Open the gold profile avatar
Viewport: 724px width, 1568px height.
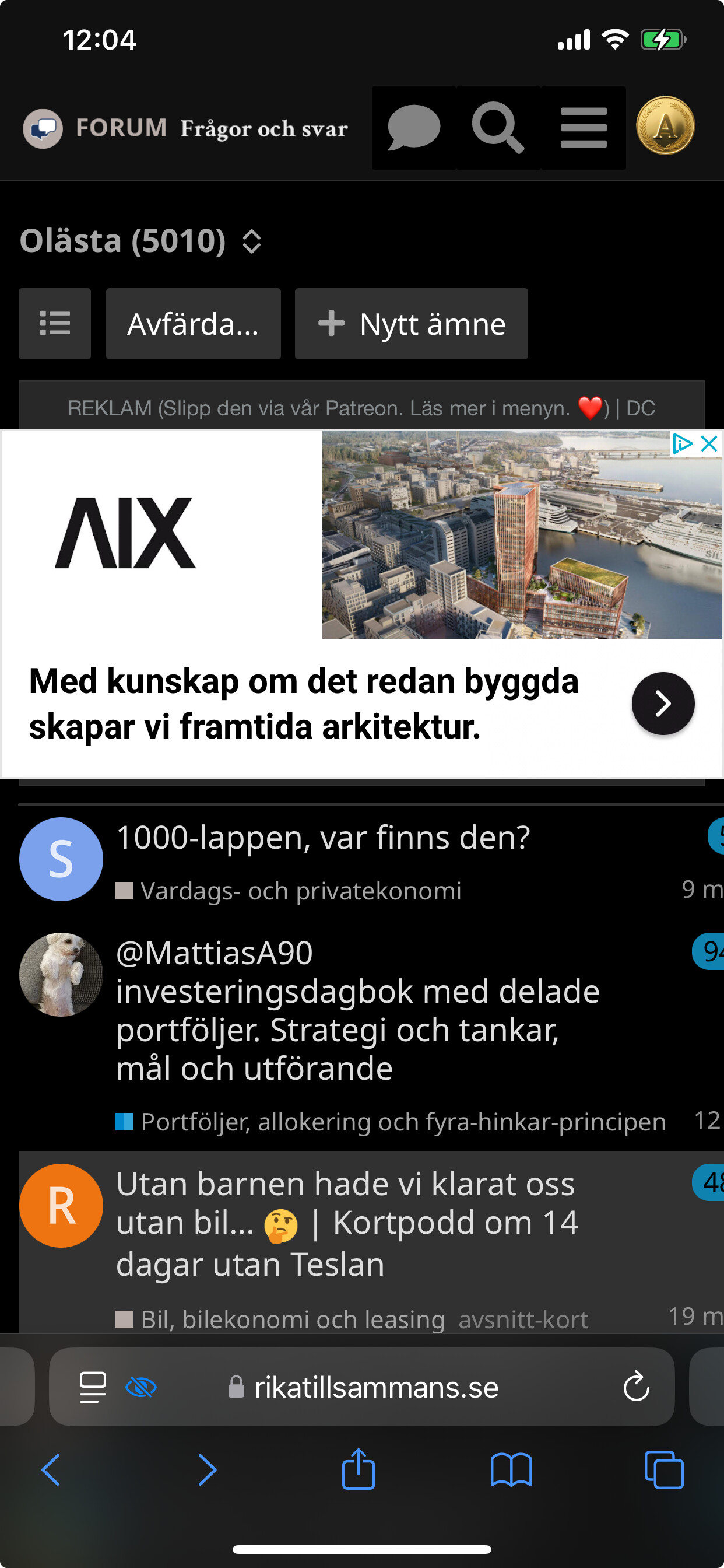point(665,126)
